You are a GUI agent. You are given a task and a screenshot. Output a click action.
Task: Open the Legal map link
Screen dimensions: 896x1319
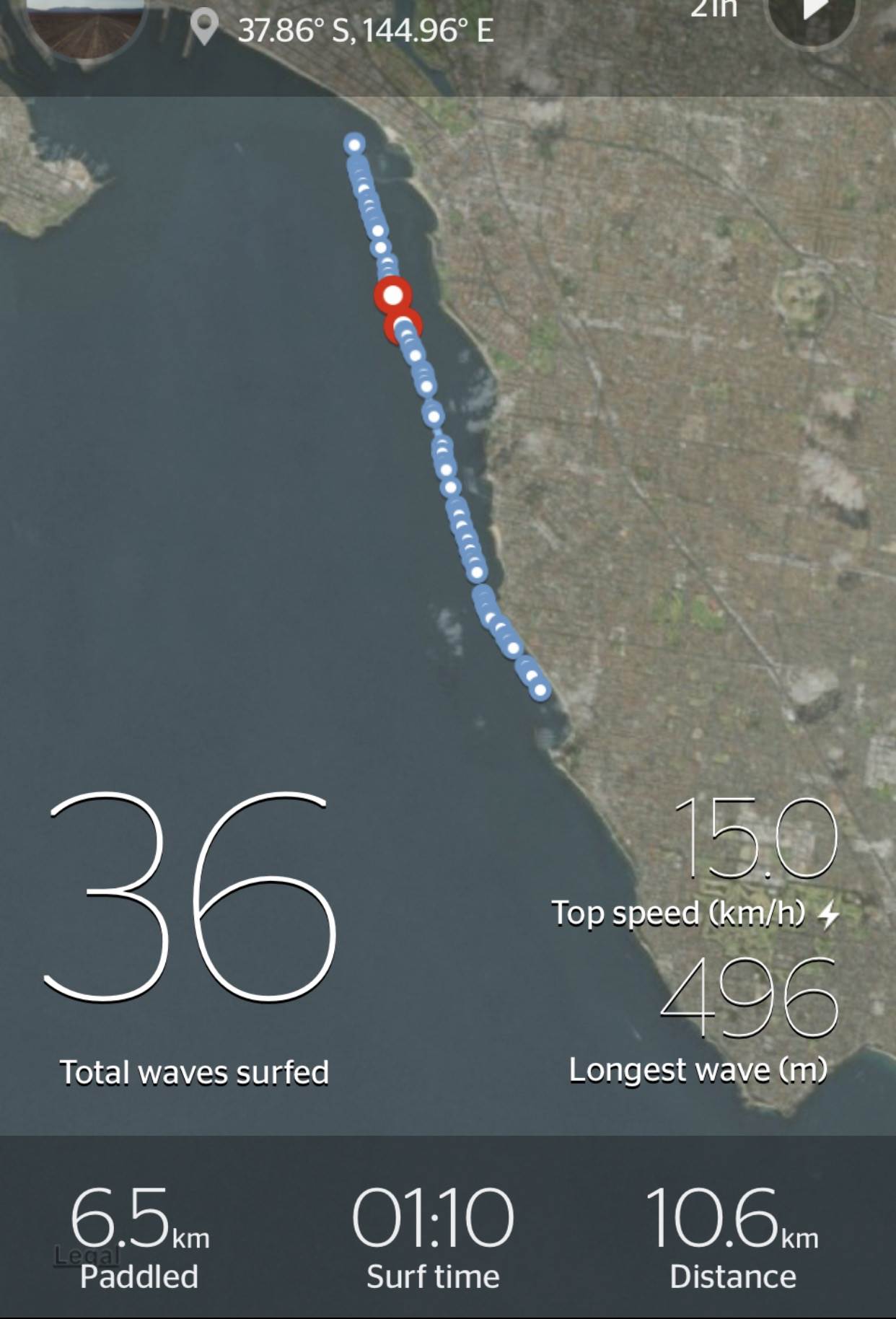click(86, 1256)
